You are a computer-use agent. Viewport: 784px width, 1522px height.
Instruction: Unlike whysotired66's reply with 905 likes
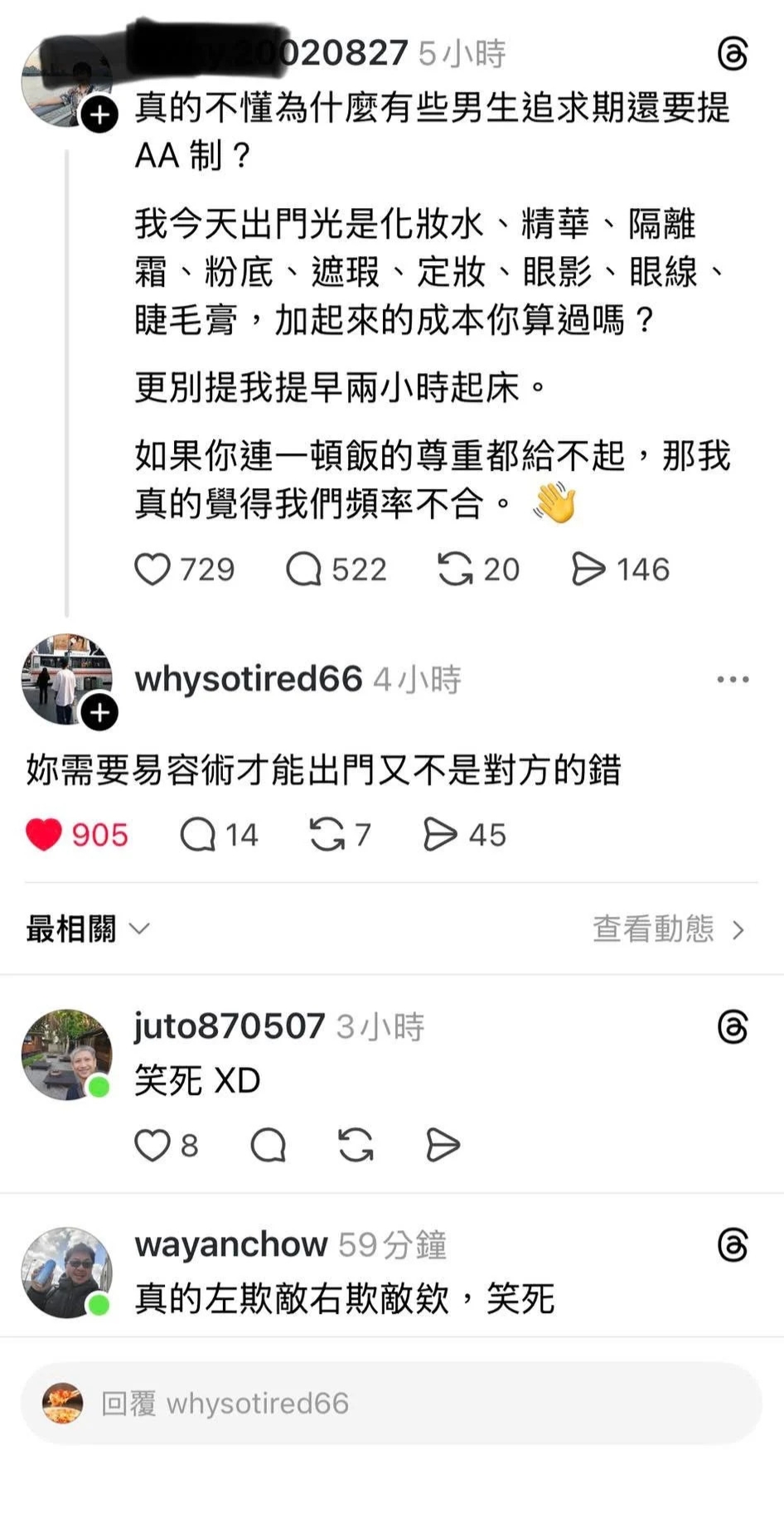click(x=44, y=835)
